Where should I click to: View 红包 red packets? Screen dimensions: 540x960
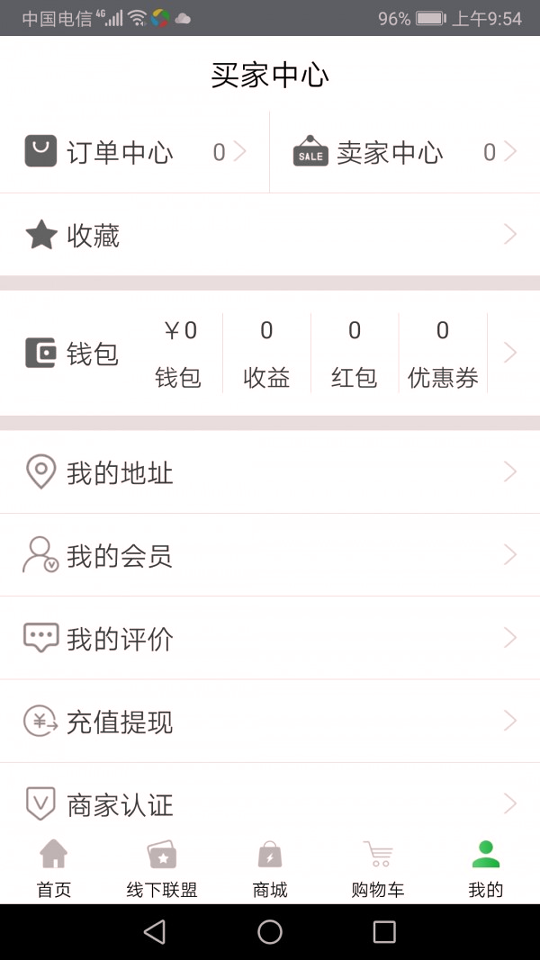(x=354, y=353)
